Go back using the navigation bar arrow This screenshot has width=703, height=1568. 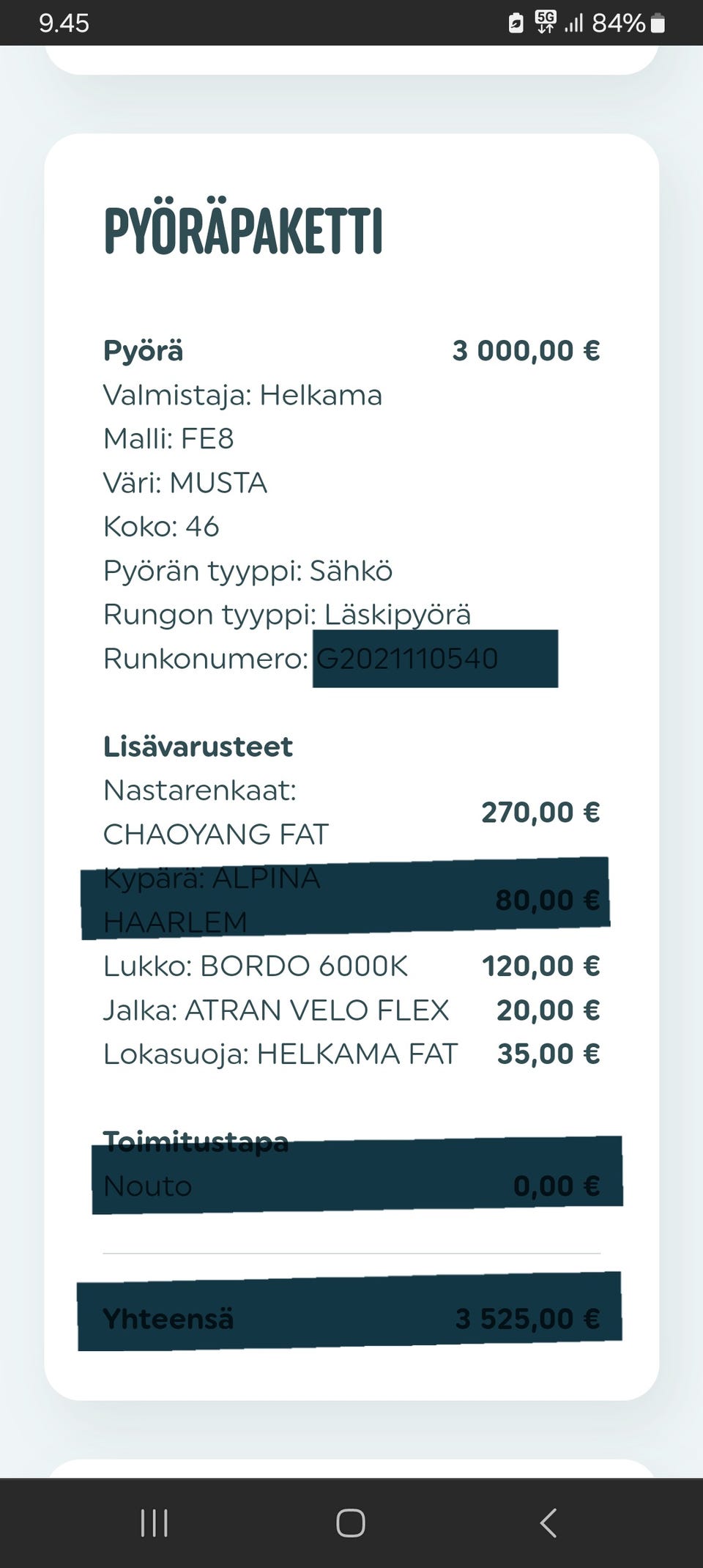click(548, 1523)
